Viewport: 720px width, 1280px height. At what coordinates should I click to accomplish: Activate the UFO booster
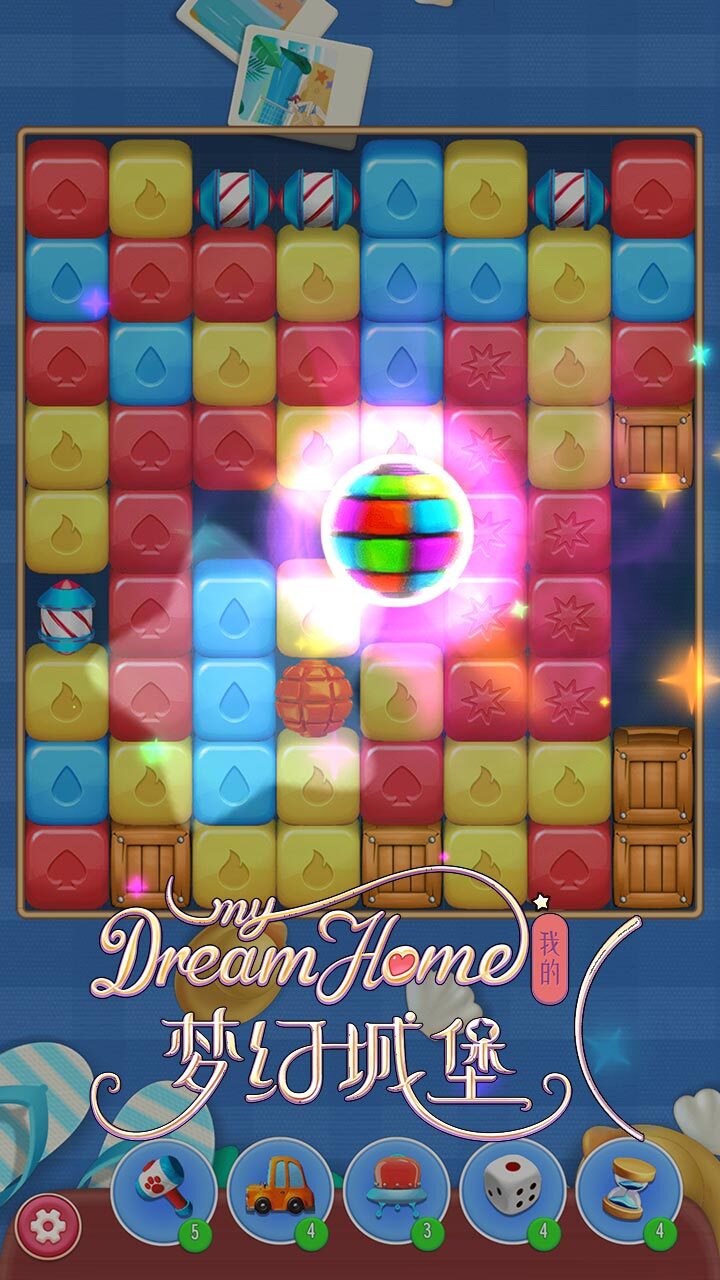pos(396,1190)
